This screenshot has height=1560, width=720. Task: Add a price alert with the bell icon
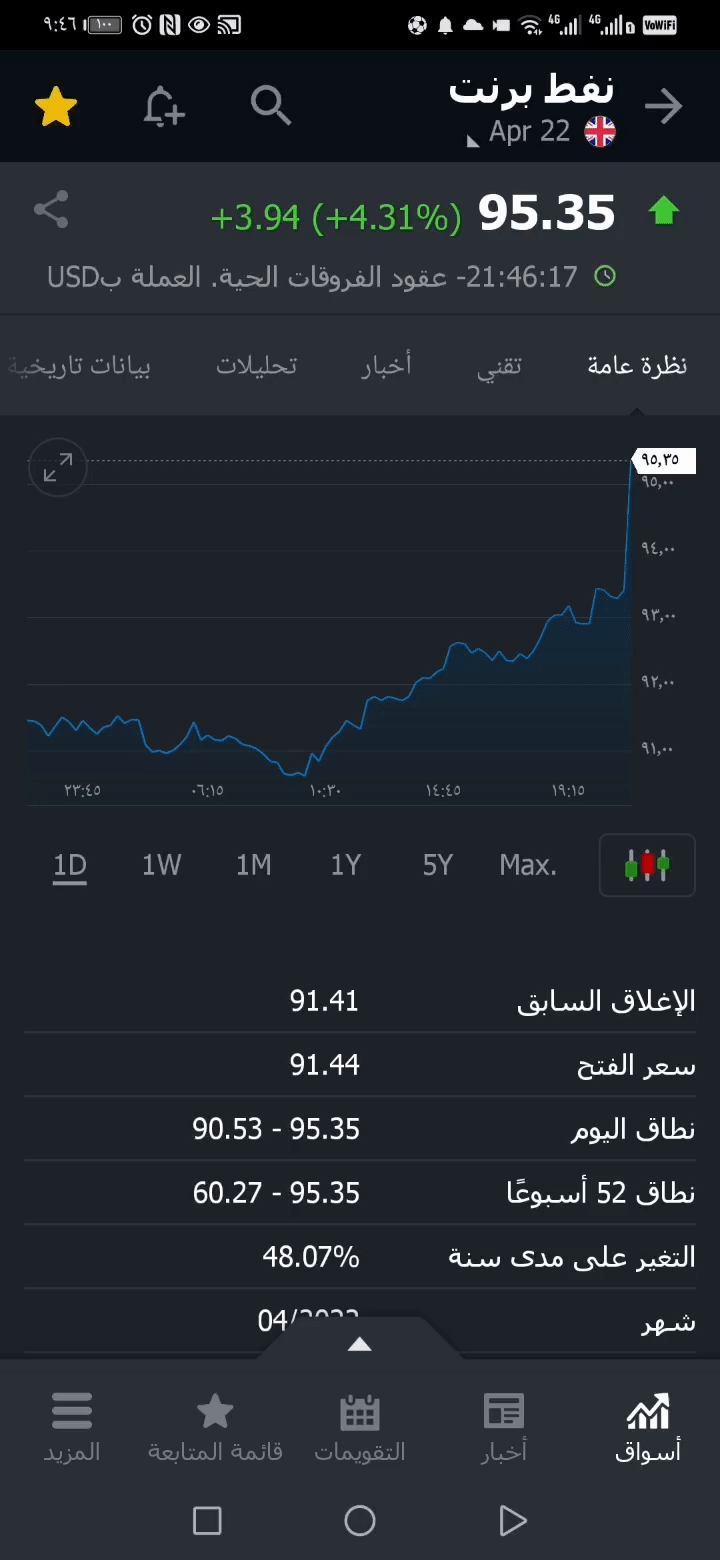tap(164, 106)
